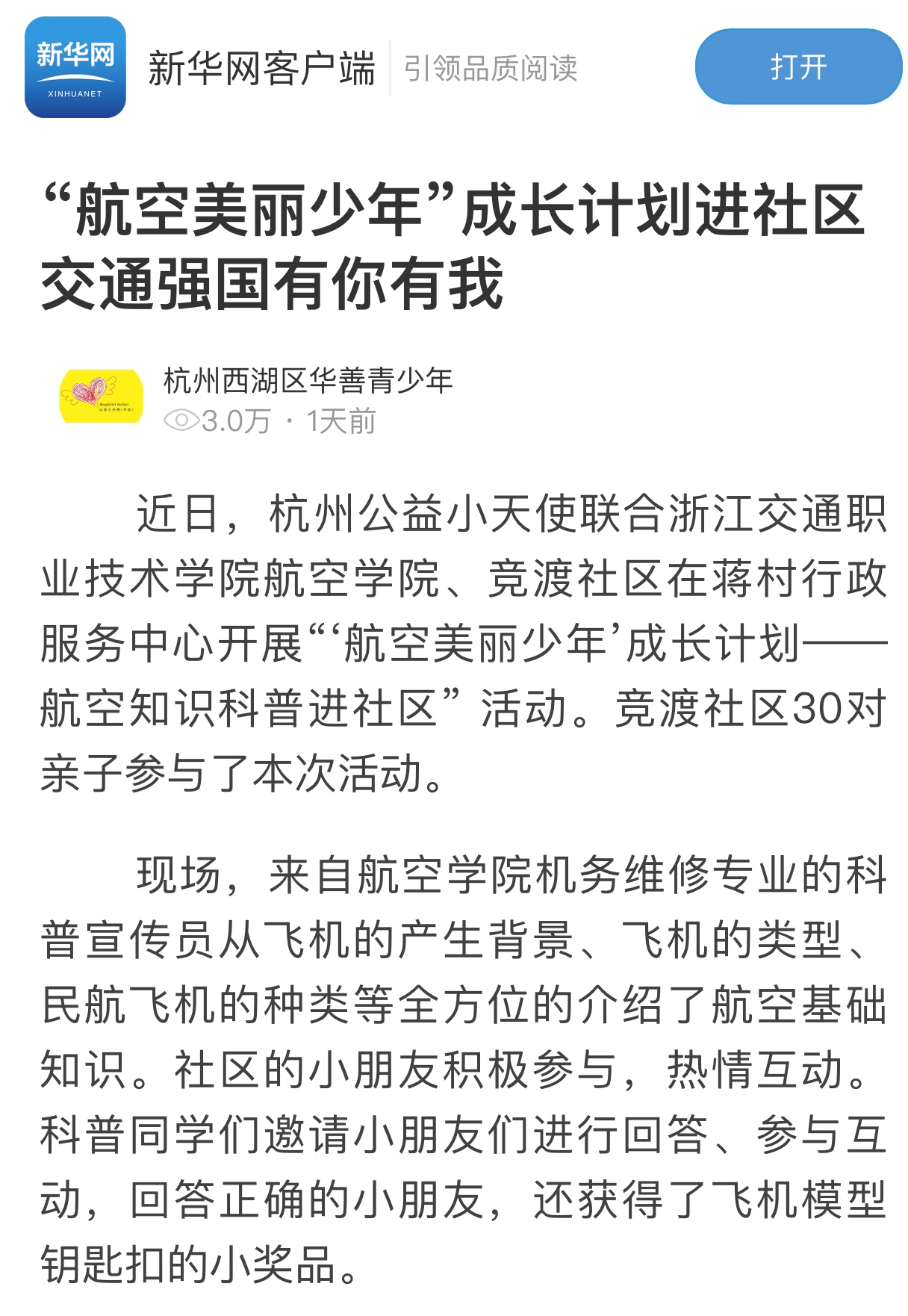Open 杭州西湖区华善青少年 author profile
Viewport: 908px width, 1316px height.
308,381
